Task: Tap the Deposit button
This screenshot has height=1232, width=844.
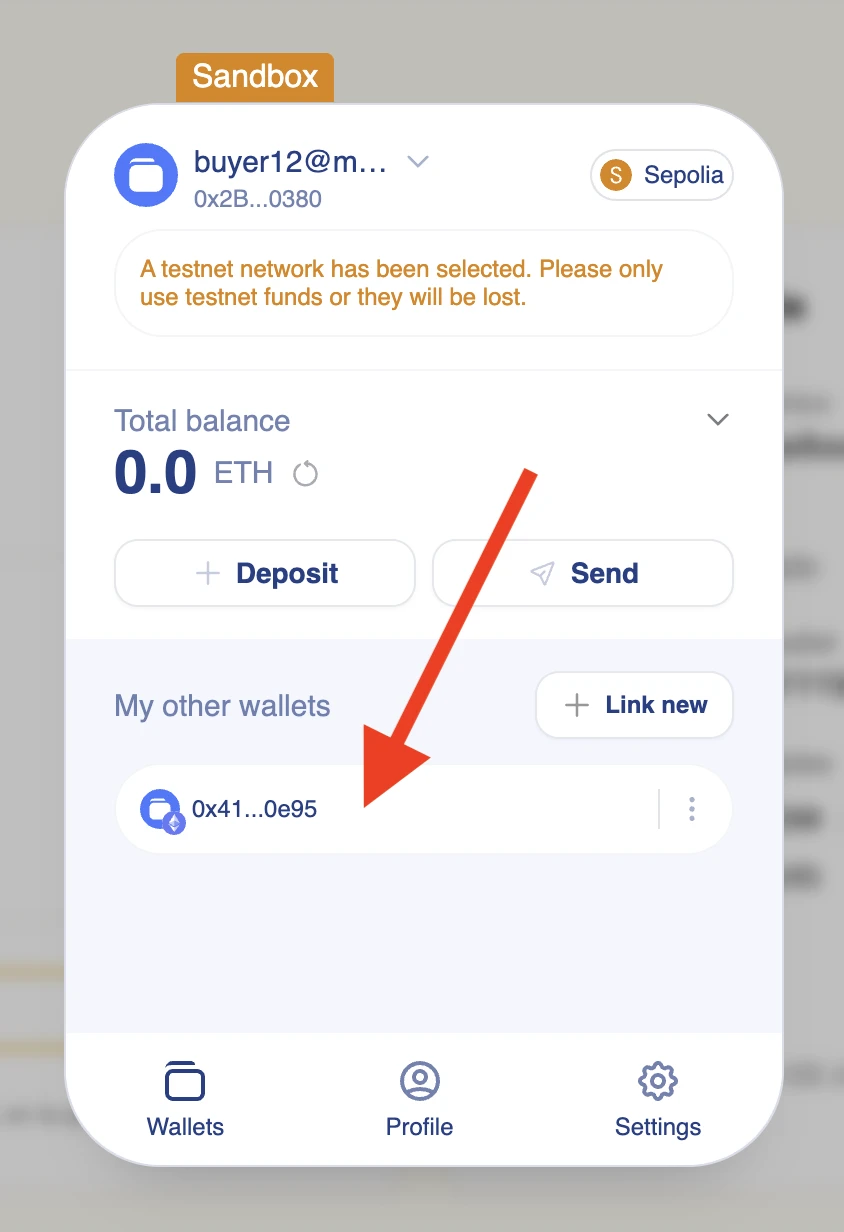Action: coord(265,573)
